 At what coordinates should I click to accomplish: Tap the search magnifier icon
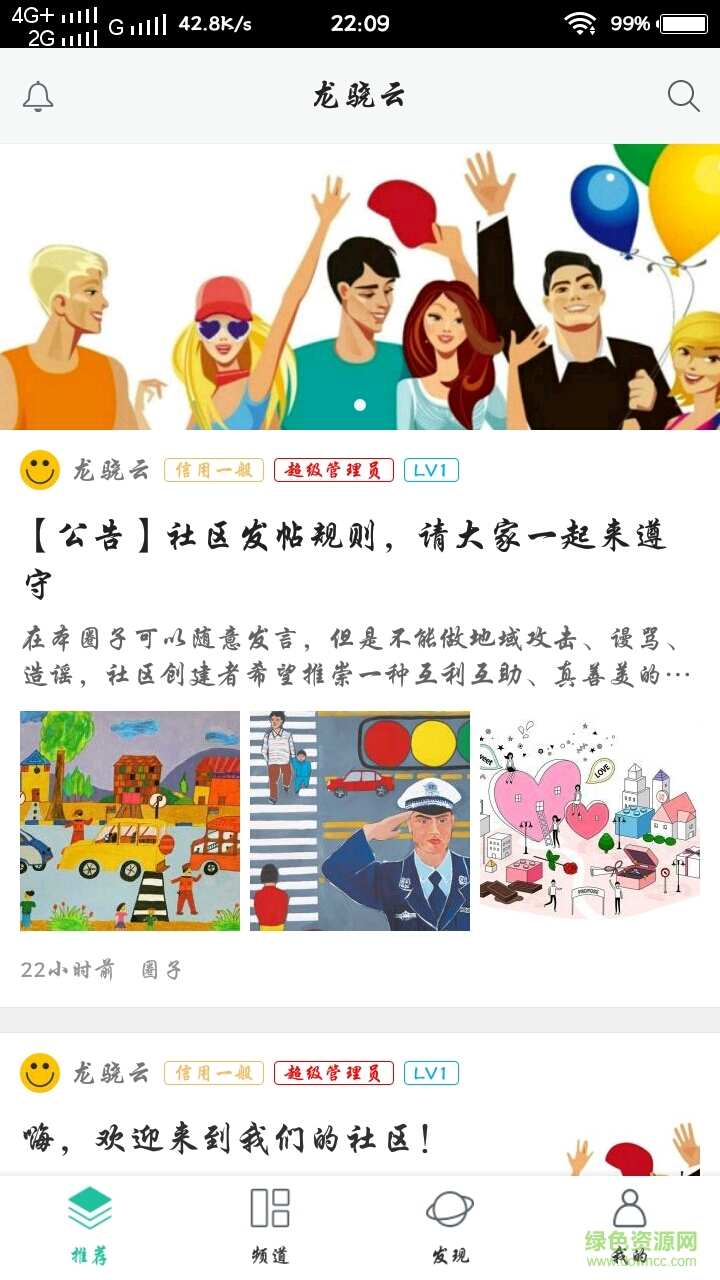[x=682, y=96]
